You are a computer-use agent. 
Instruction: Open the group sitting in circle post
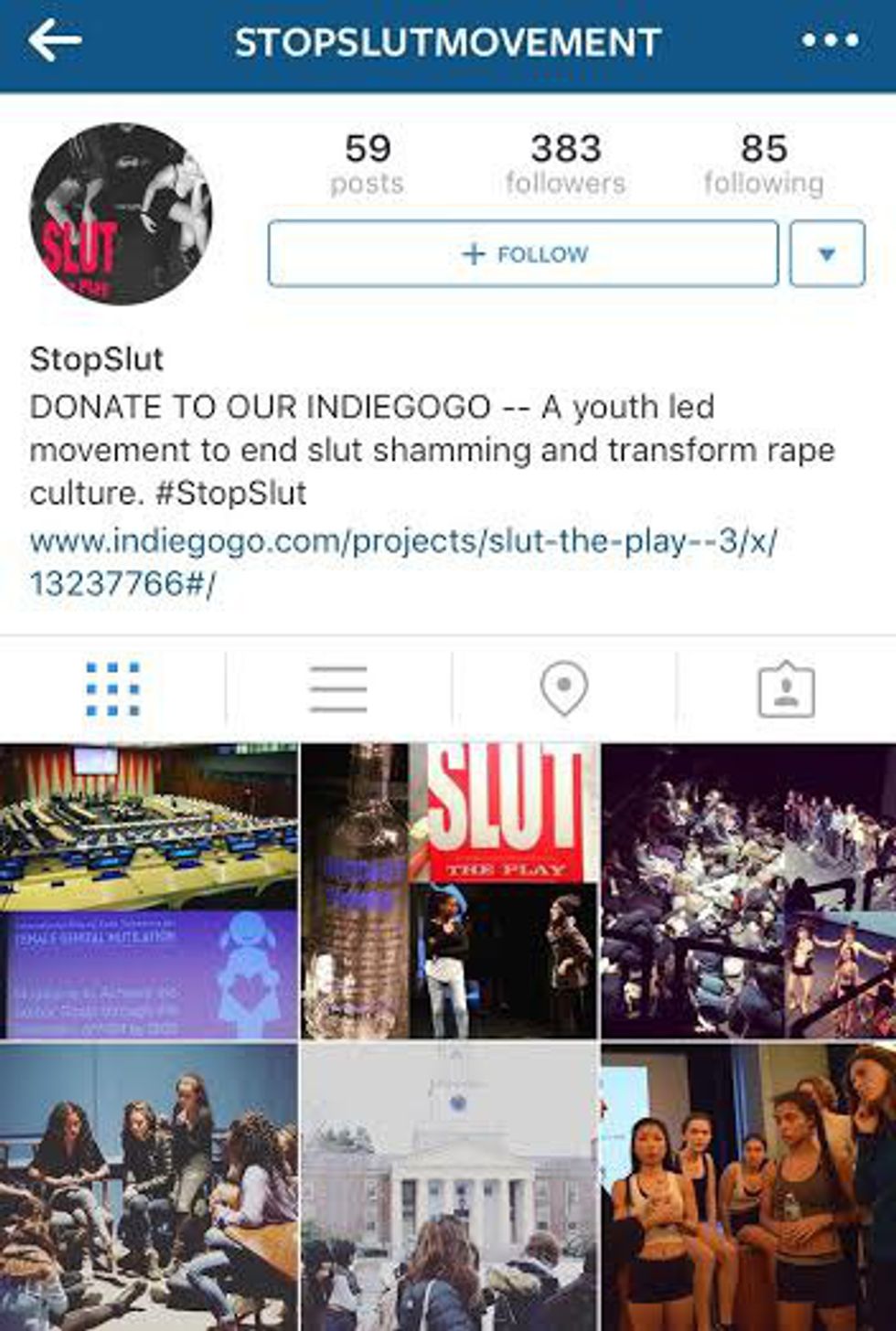149,1187
